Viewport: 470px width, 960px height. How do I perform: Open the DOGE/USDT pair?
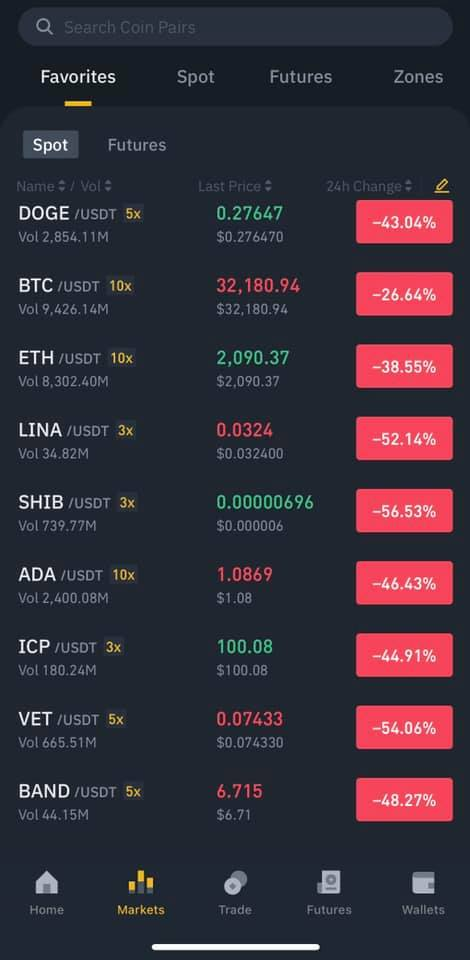[235, 222]
